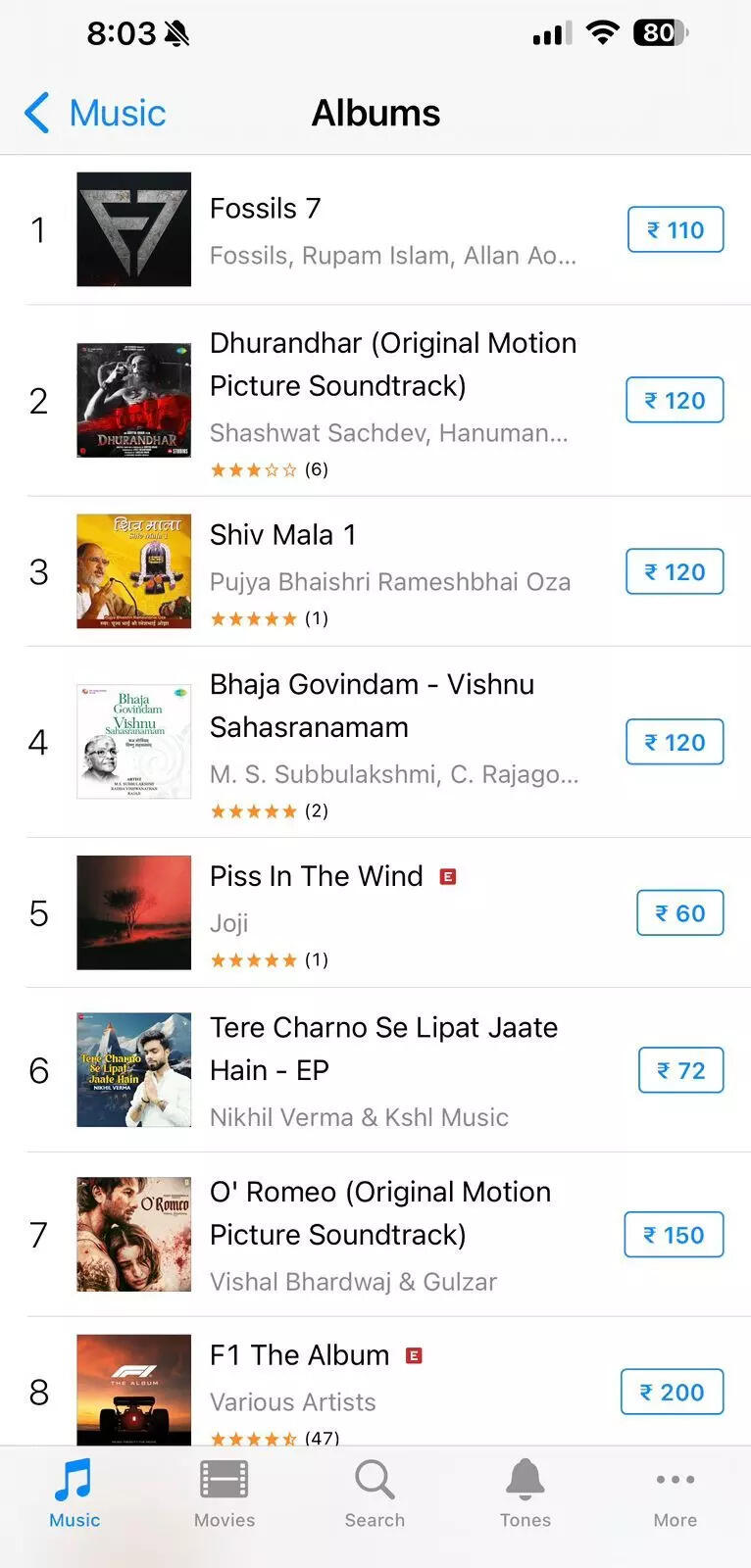Buy Bhaja Govindam album for ₹120
Viewport: 751px width, 1568px height.
(x=675, y=743)
